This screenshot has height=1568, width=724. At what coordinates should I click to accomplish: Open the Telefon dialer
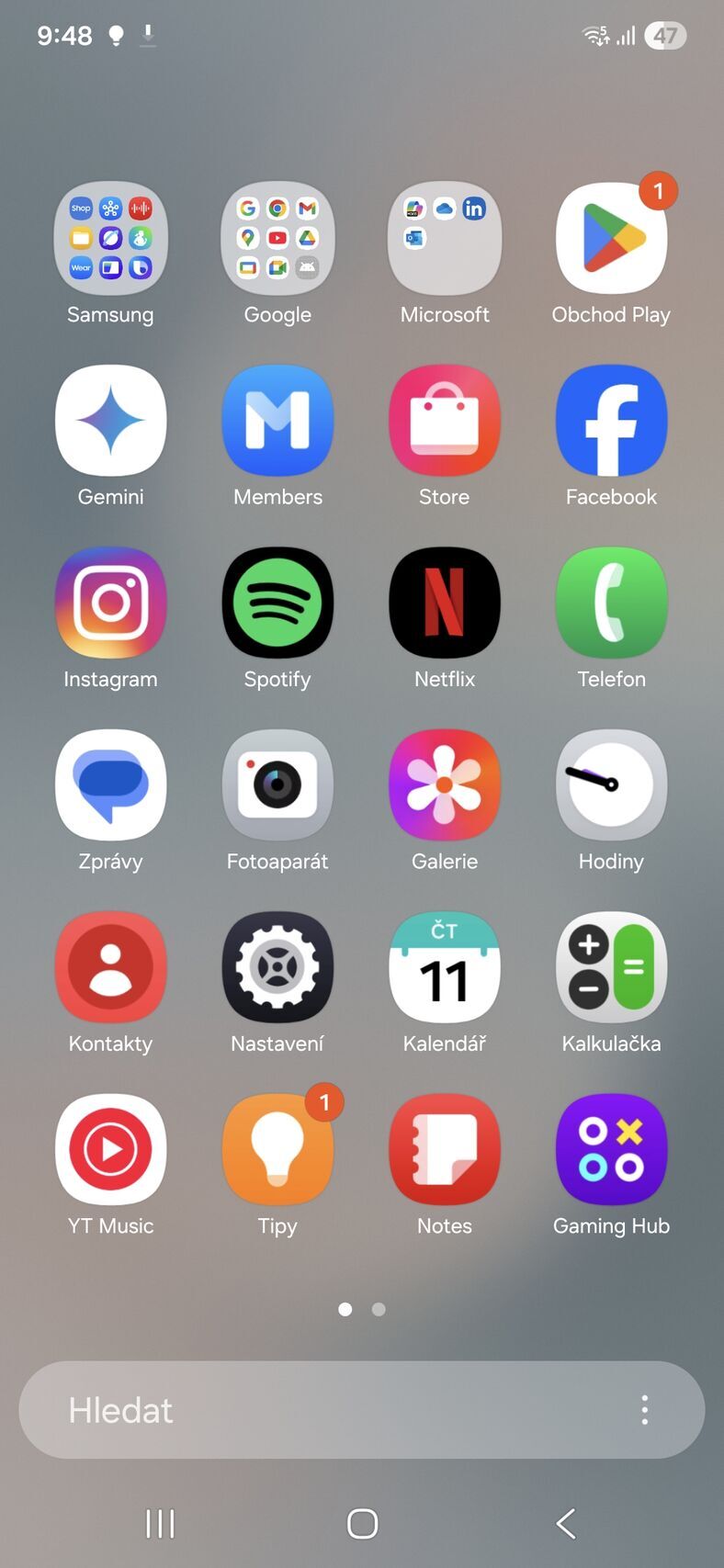tap(611, 604)
